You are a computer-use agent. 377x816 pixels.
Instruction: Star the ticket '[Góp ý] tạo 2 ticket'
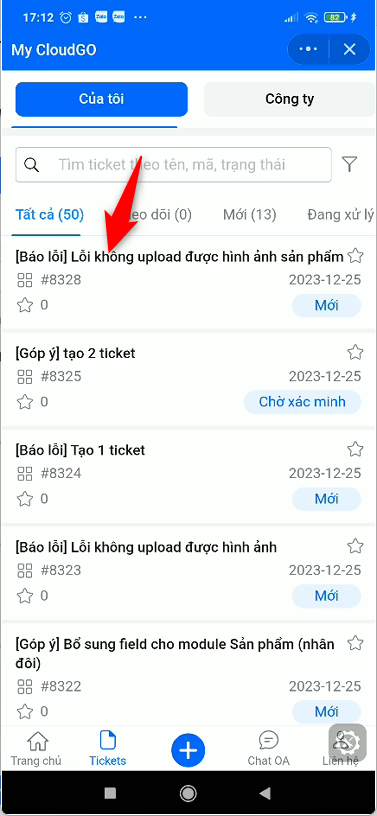pyautogui.click(x=355, y=353)
